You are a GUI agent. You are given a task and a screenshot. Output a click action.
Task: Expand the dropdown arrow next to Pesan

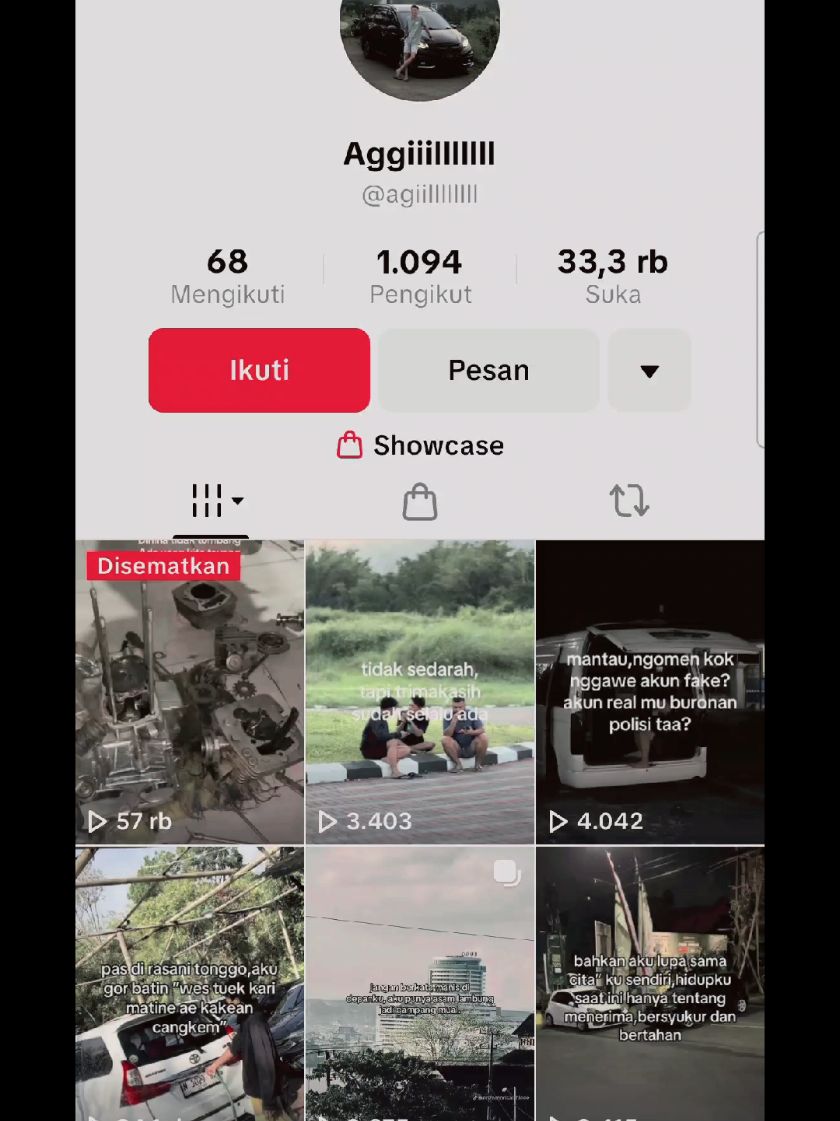point(649,371)
